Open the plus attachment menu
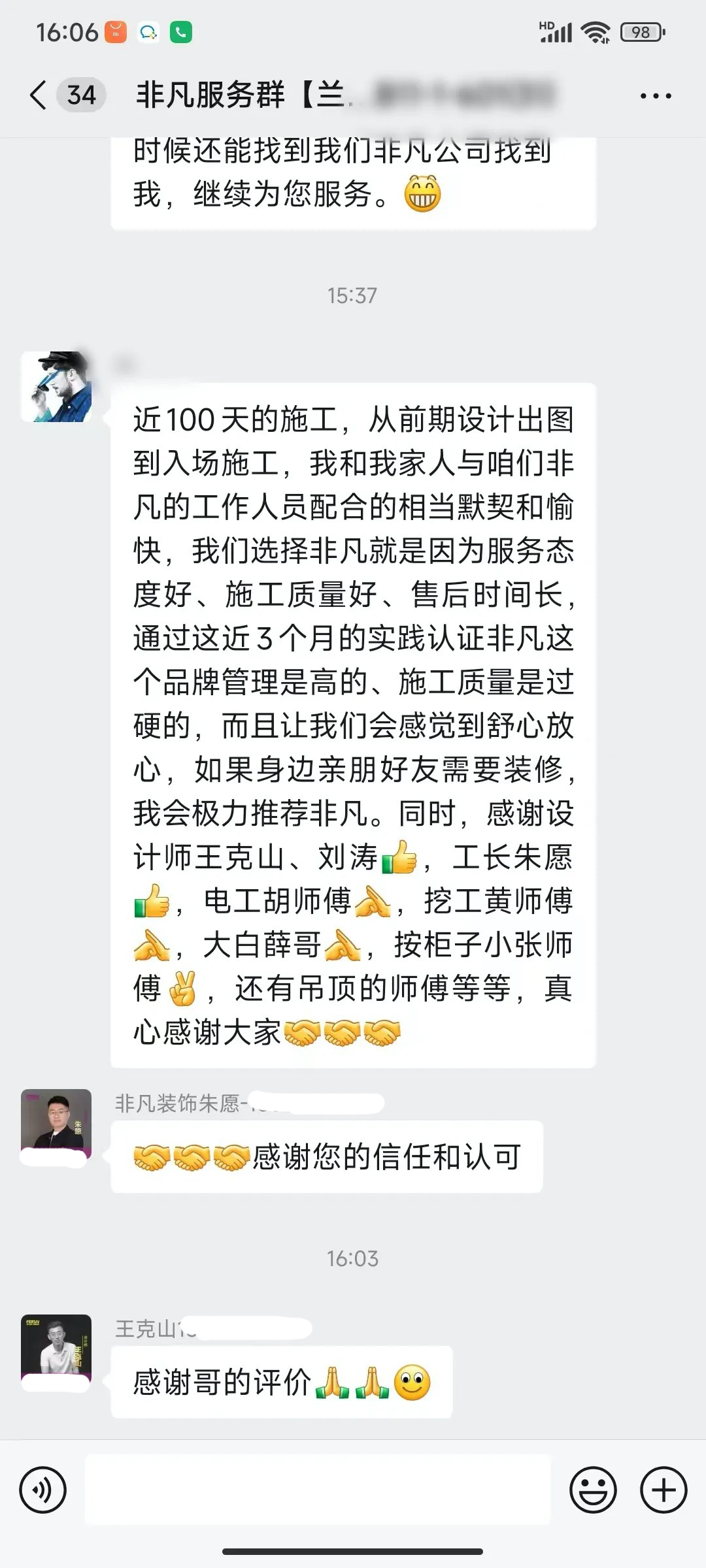 coord(664,1490)
